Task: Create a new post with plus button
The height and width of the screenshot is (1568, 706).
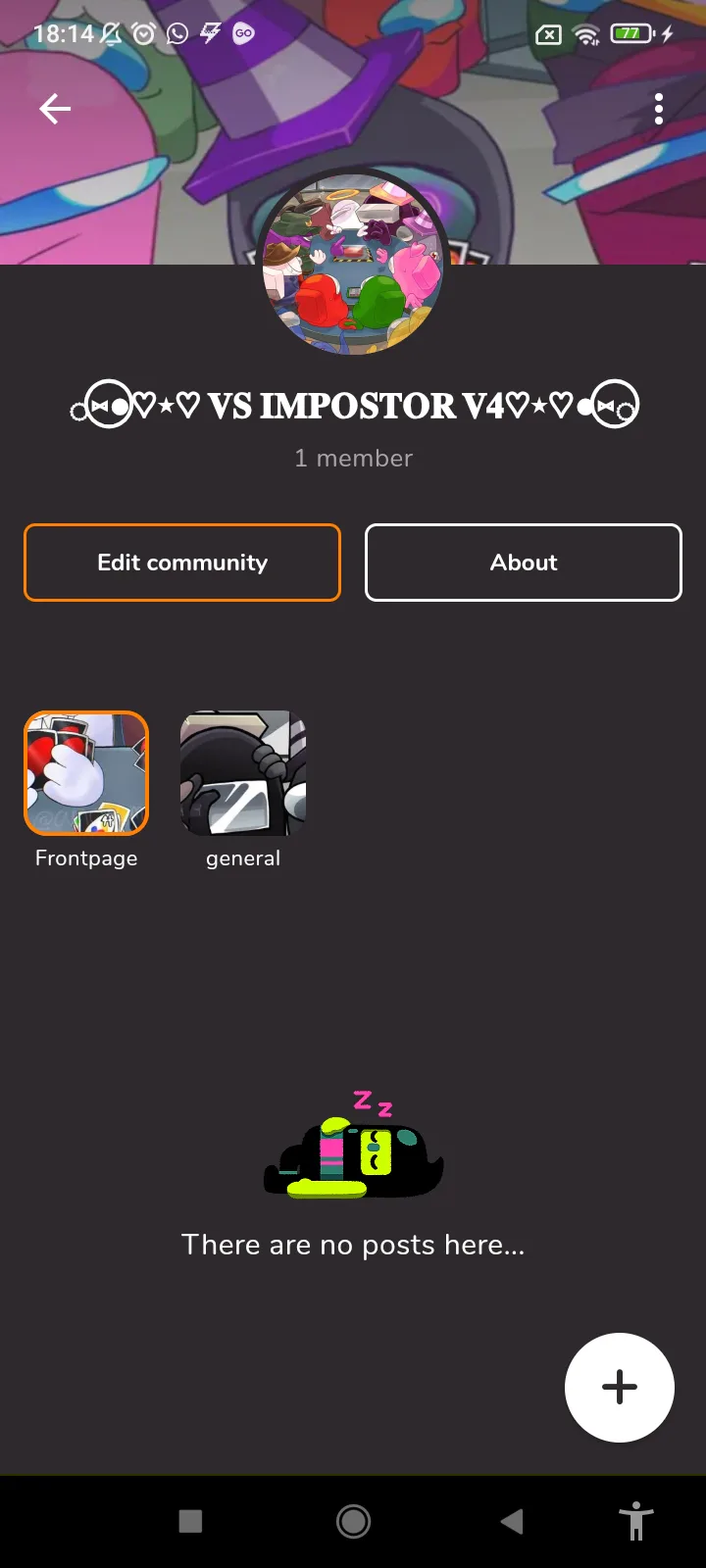Action: pos(620,1387)
